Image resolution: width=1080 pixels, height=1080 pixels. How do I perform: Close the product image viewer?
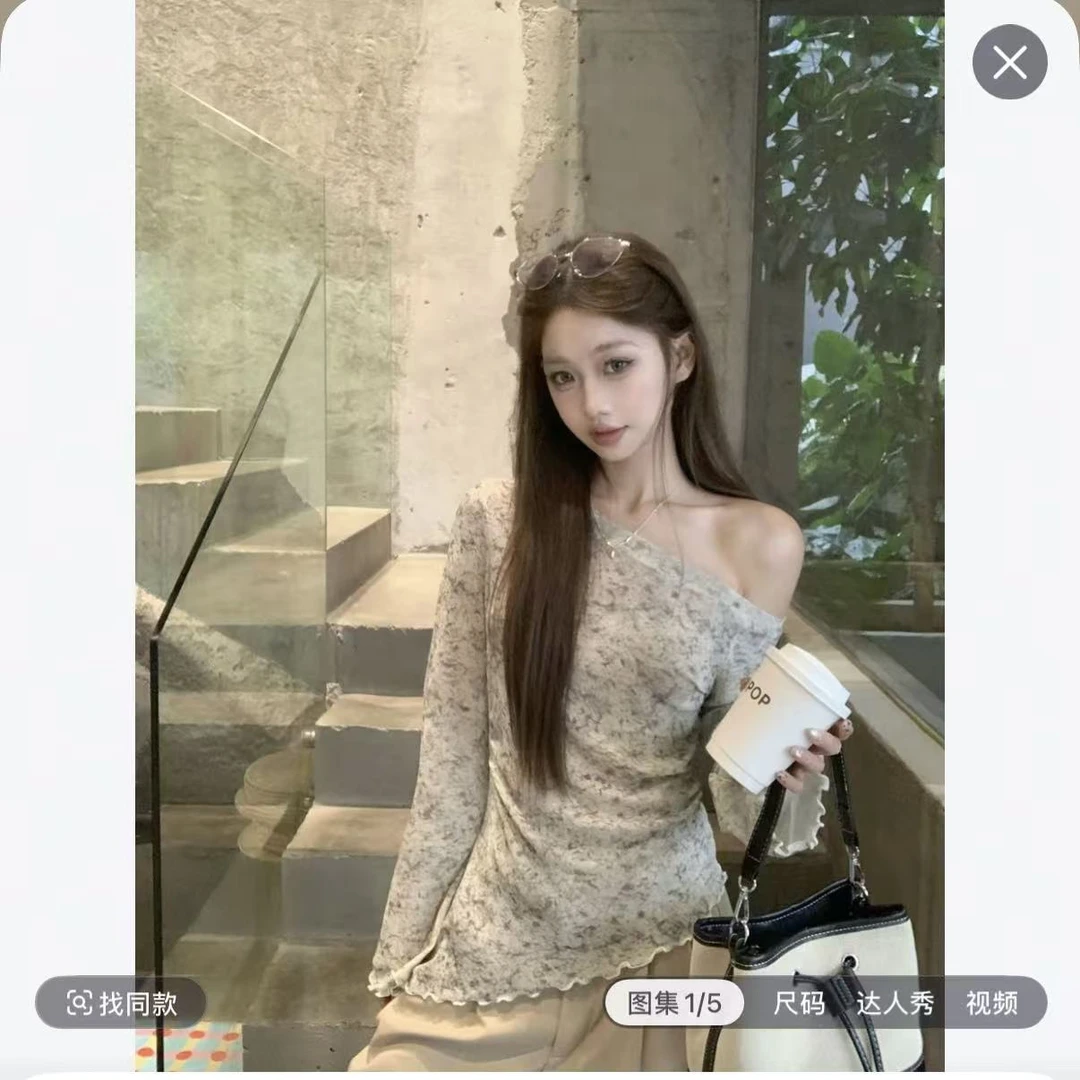1009,62
